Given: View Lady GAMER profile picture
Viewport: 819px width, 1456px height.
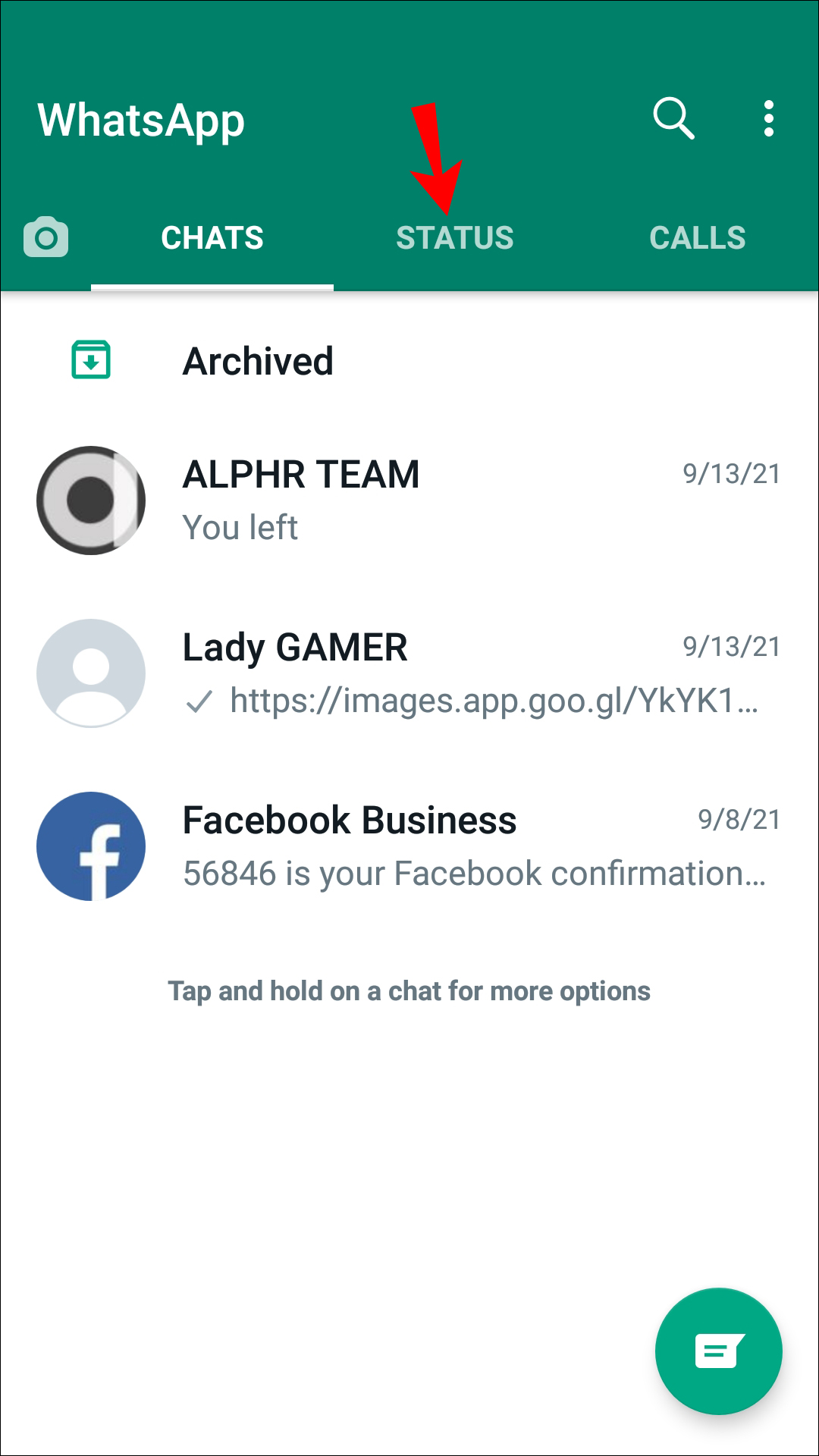Looking at the screenshot, I should pos(91,673).
